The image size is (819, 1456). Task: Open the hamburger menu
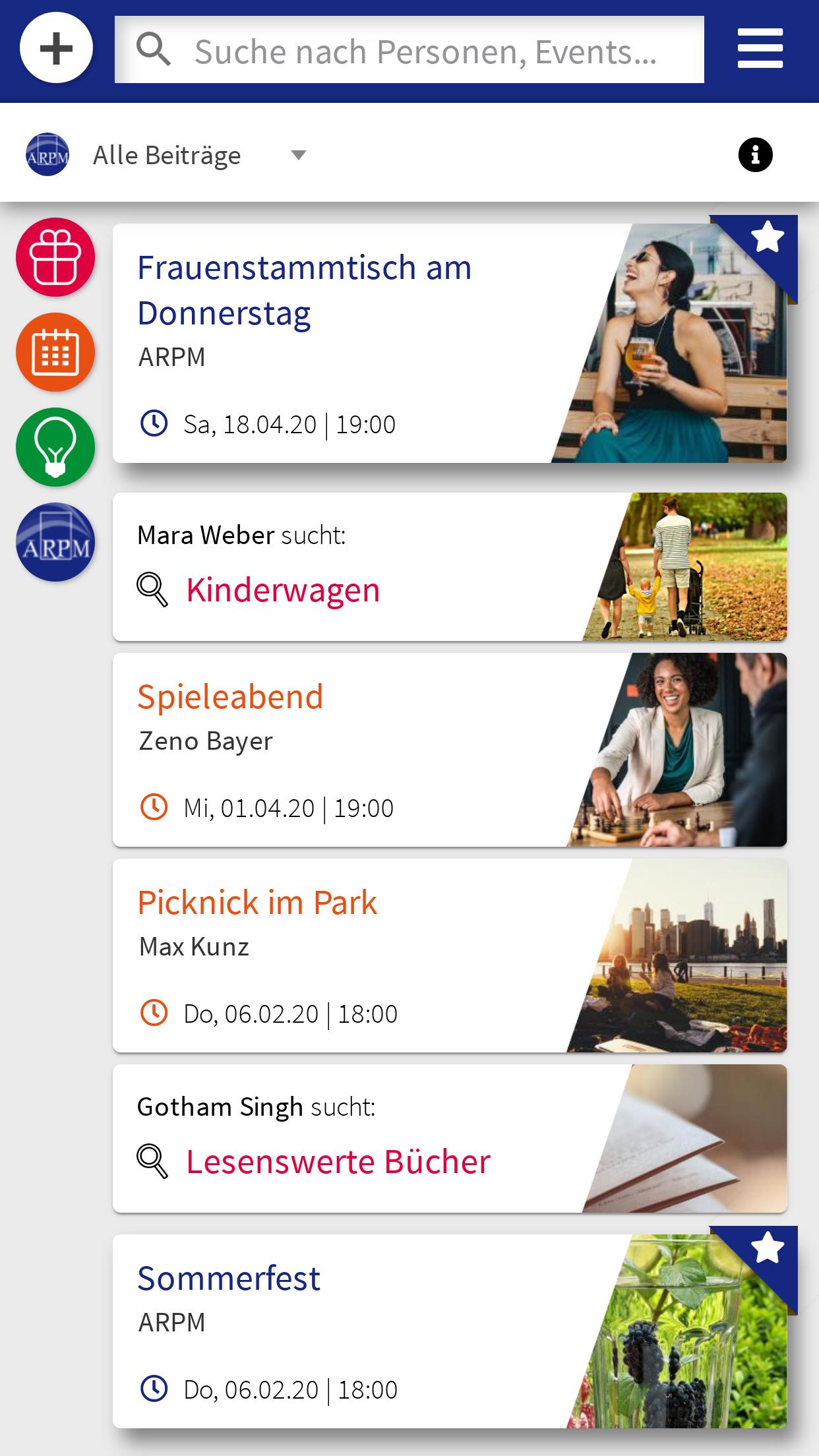[760, 48]
